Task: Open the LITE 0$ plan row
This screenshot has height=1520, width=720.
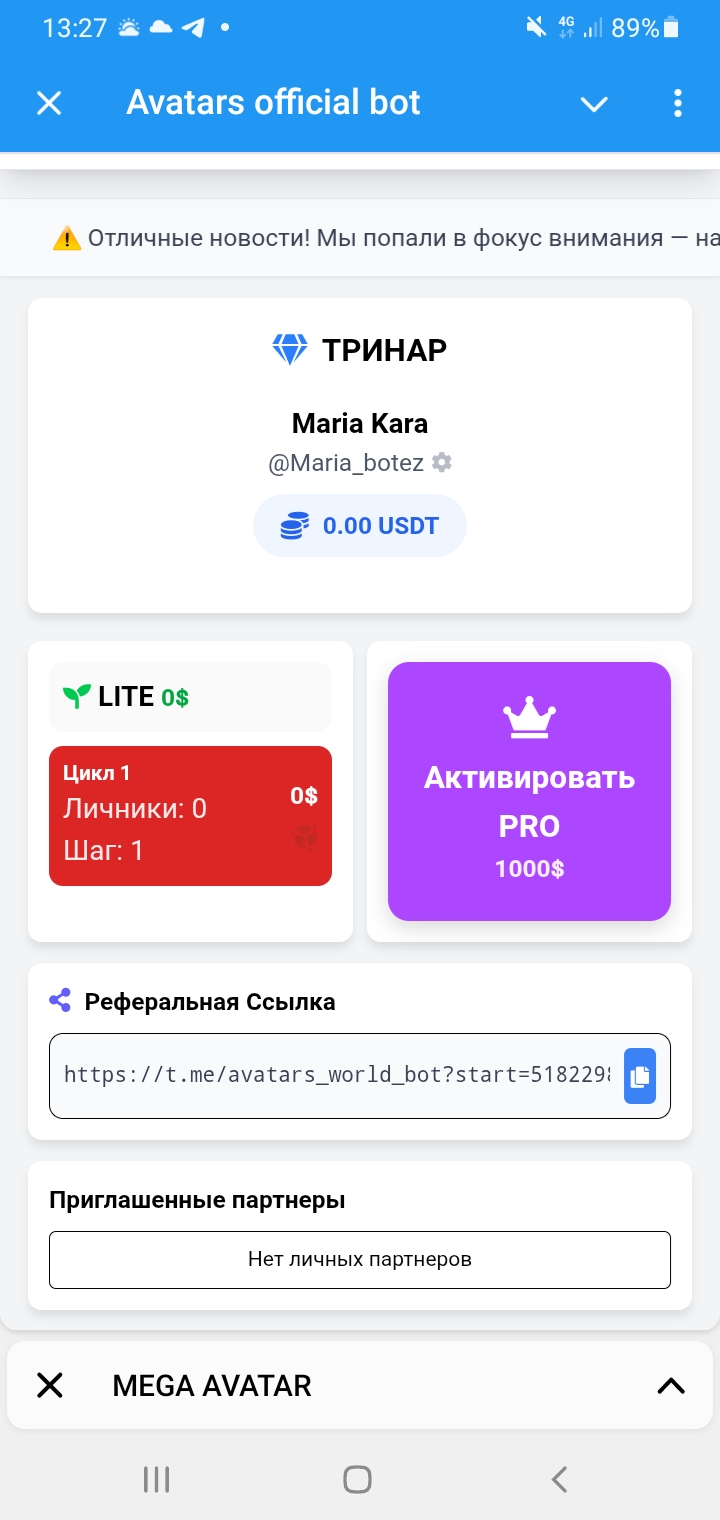Action: point(190,697)
